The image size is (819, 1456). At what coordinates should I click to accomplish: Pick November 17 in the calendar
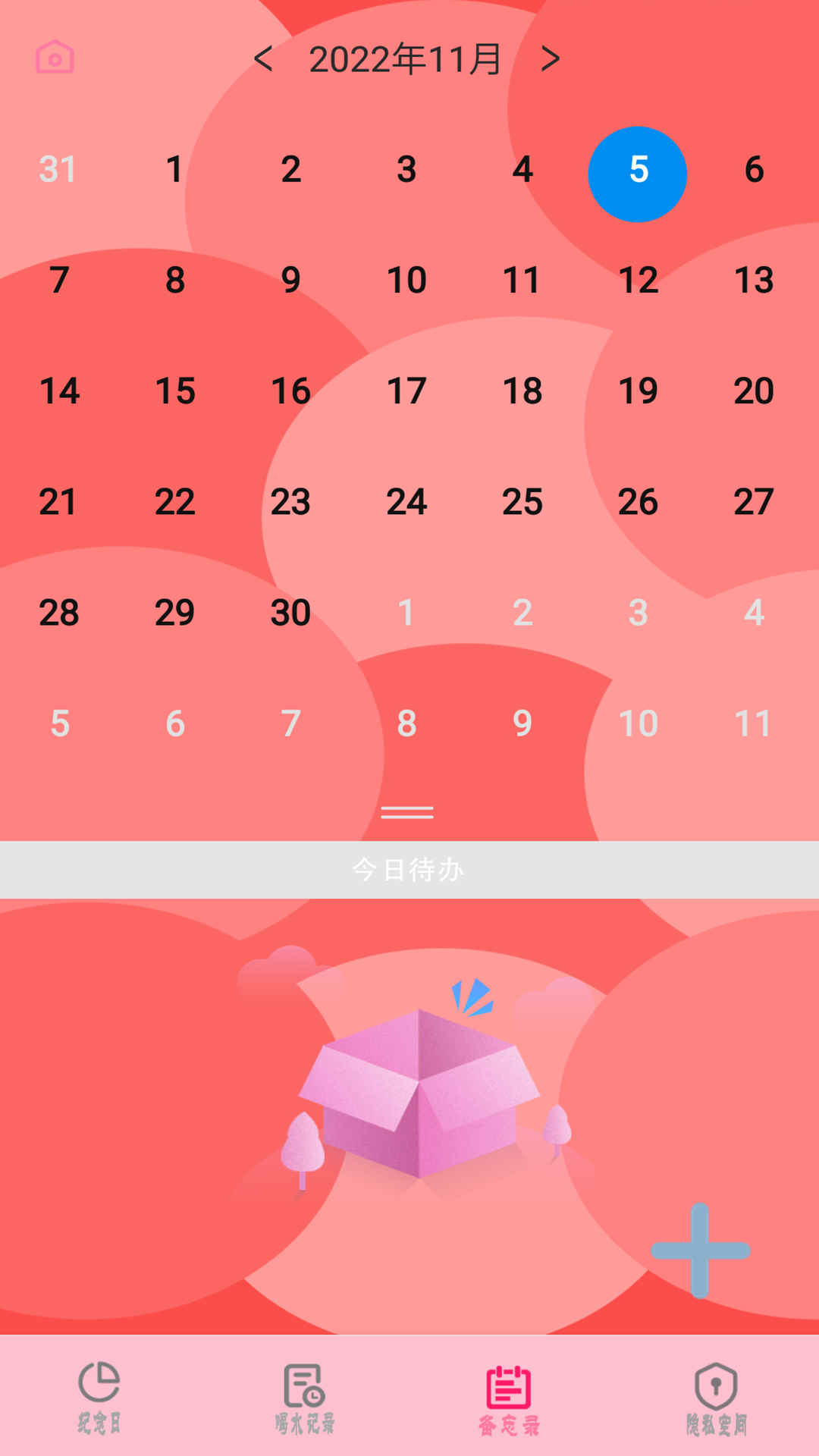406,391
